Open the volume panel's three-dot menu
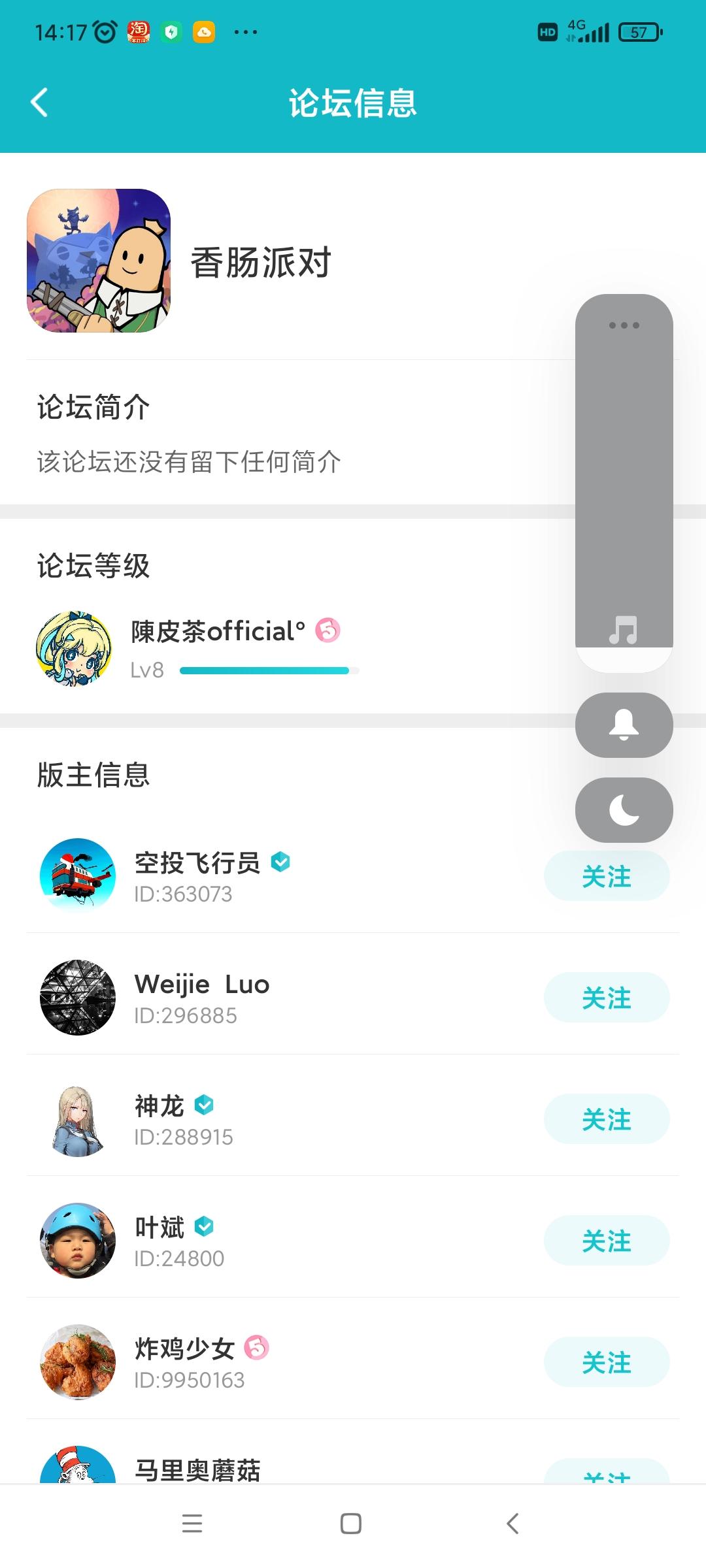 [x=624, y=325]
